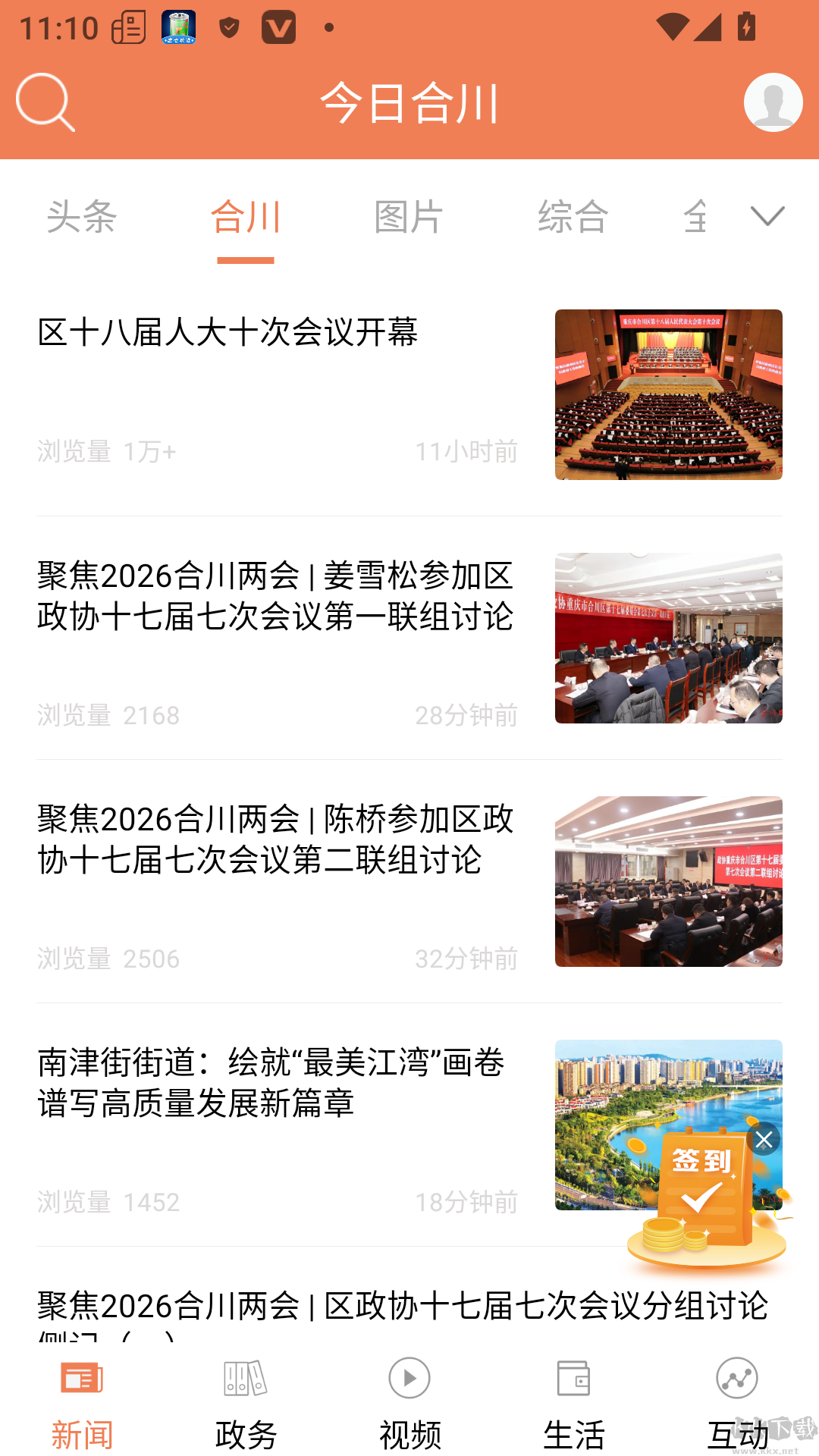Switch to the 头条 tab
819x1456 pixels.
(82, 217)
